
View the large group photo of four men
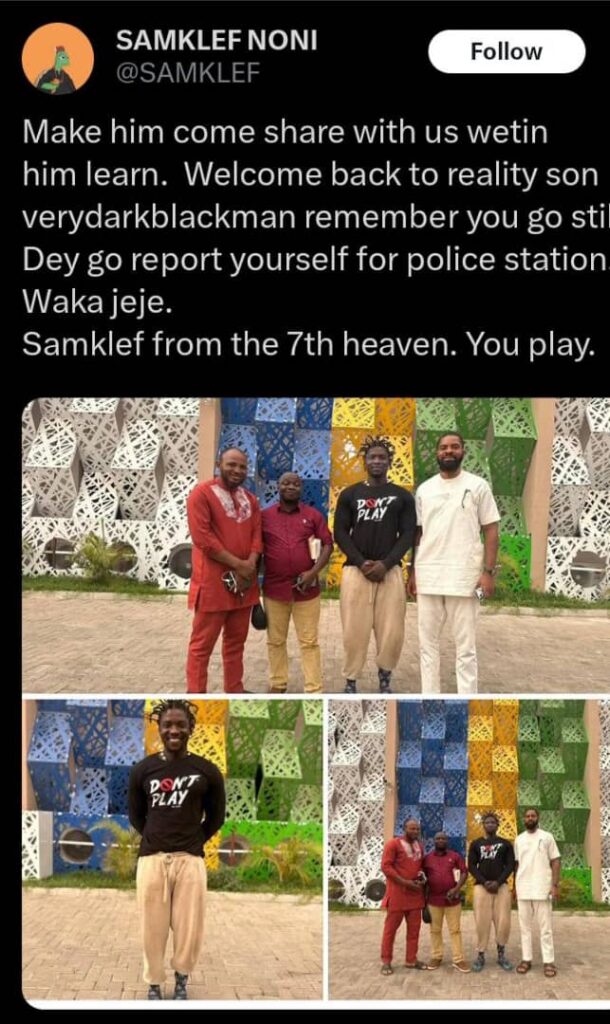[316, 546]
